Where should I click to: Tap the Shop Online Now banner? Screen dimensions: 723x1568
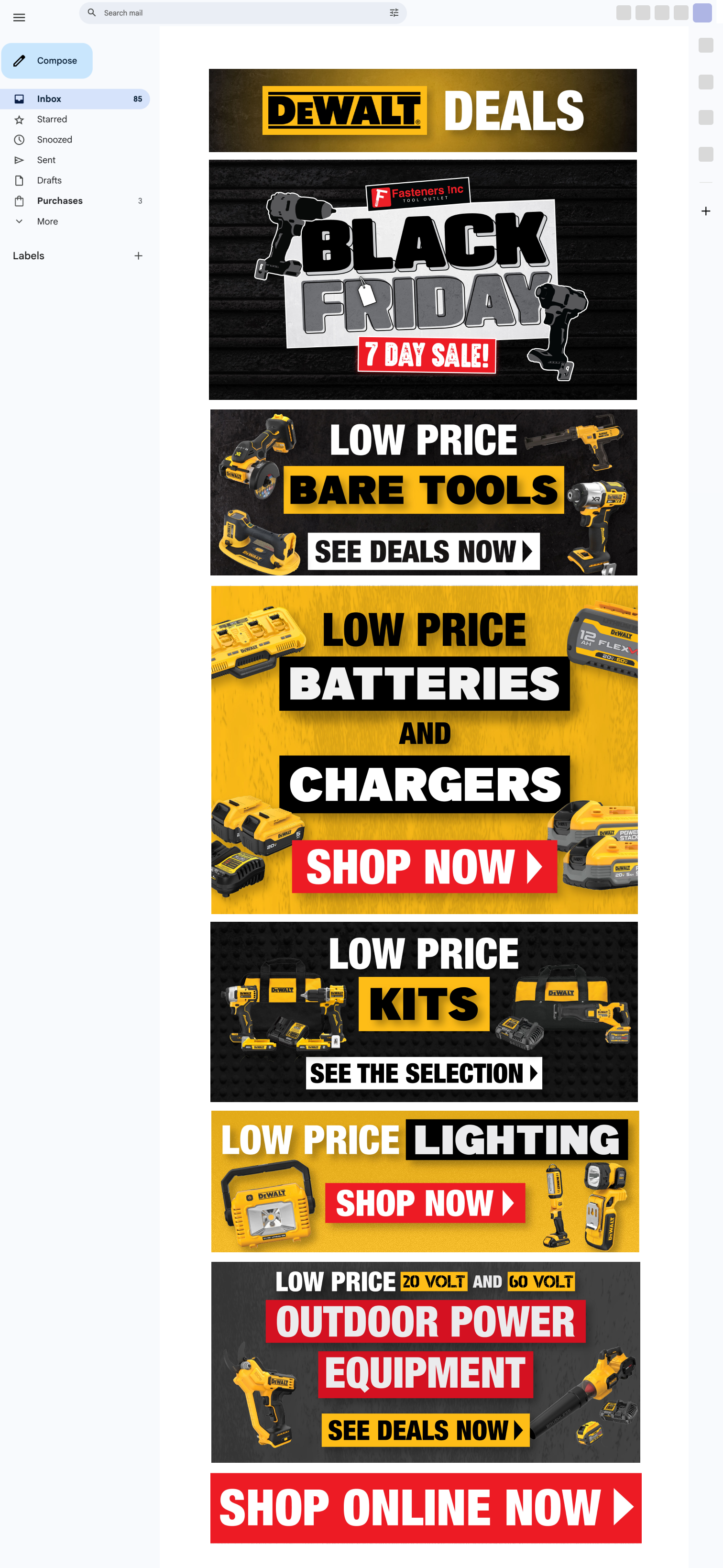pos(426,1508)
